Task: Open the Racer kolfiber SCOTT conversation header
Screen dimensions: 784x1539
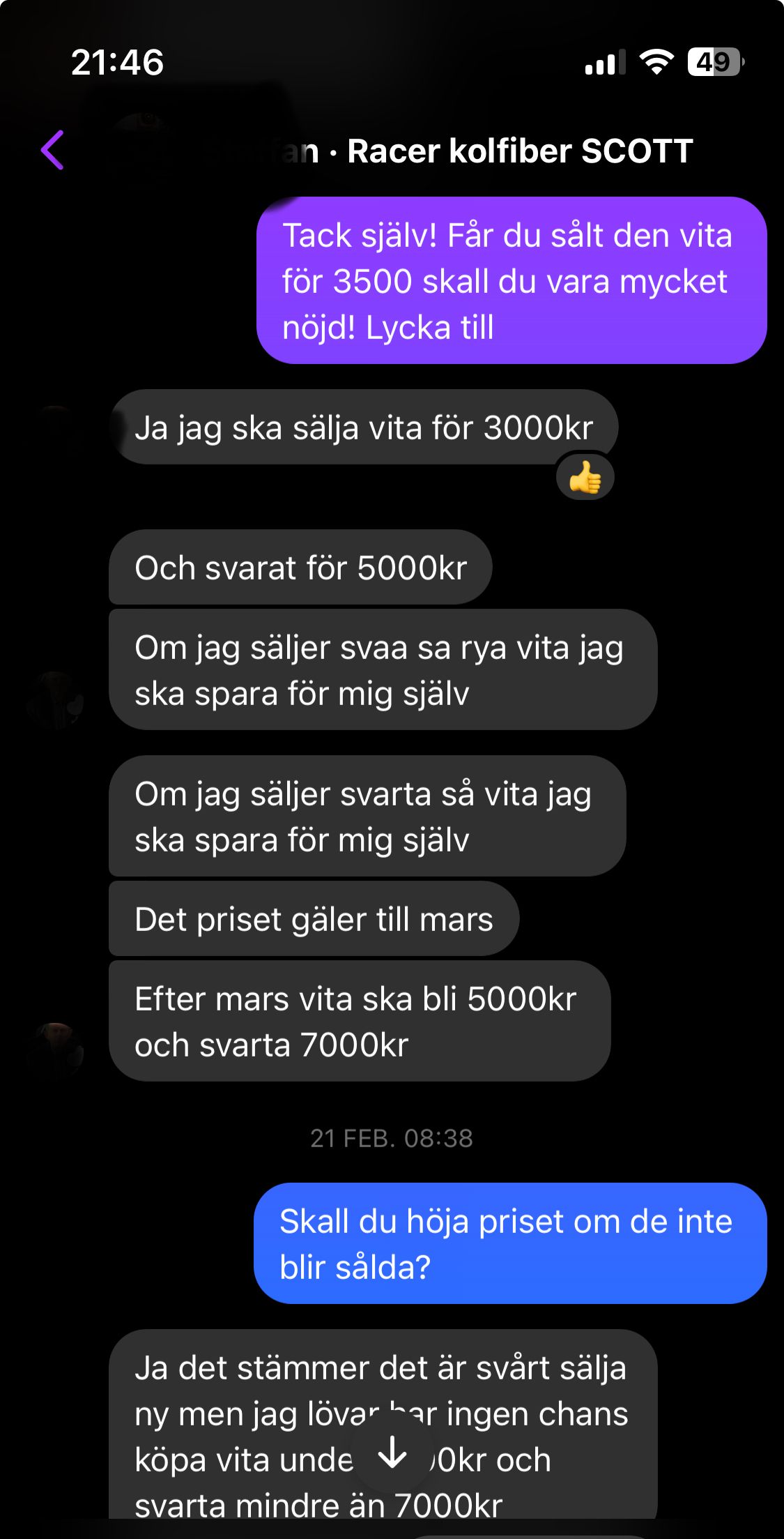Action: pyautogui.click(x=518, y=151)
